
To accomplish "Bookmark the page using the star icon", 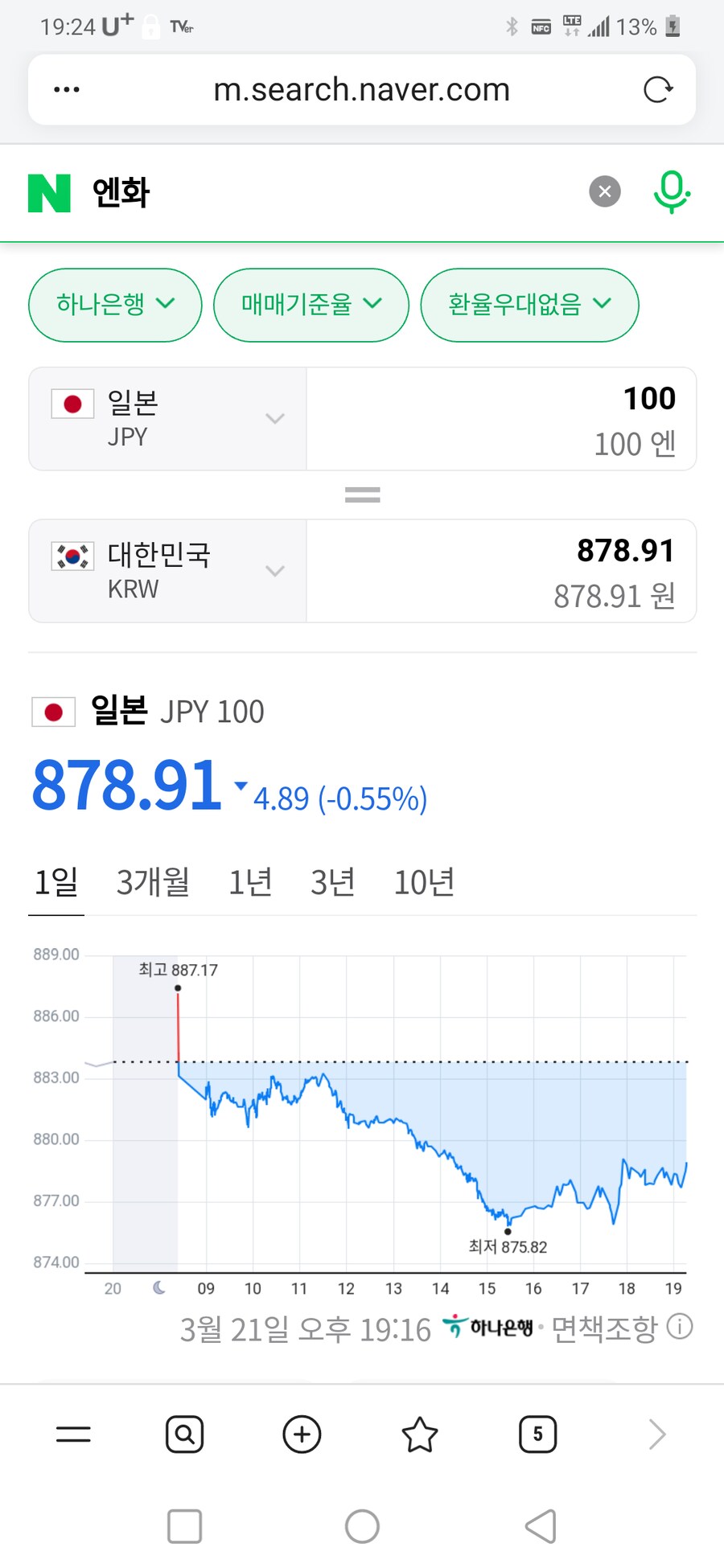I will [x=420, y=1435].
